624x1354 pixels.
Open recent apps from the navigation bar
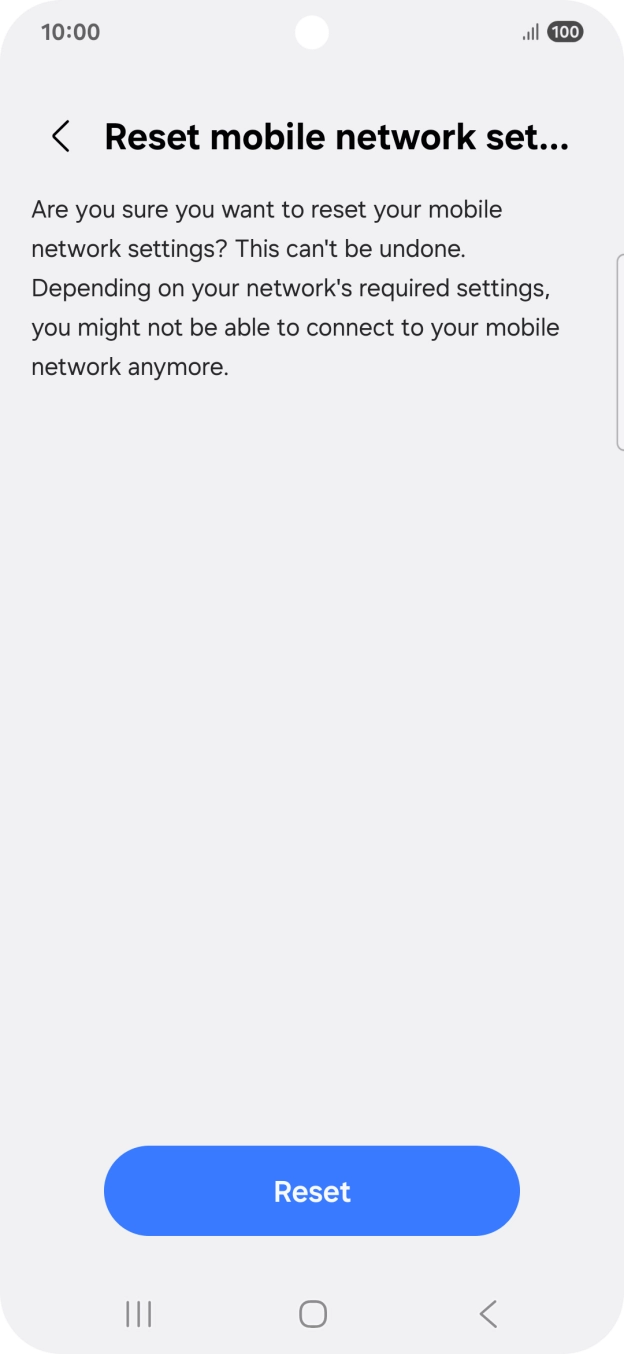click(x=138, y=1314)
